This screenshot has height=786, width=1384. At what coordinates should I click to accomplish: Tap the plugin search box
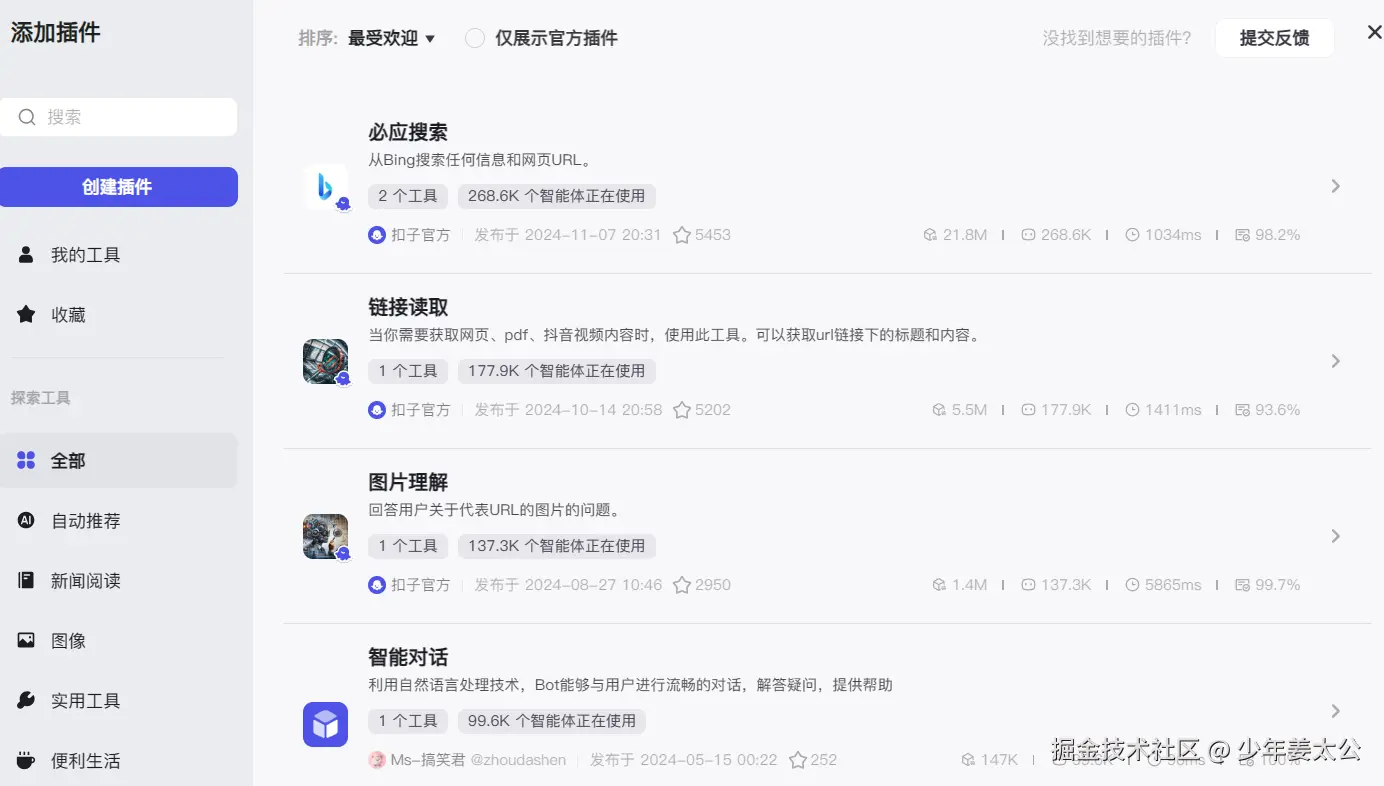118,117
